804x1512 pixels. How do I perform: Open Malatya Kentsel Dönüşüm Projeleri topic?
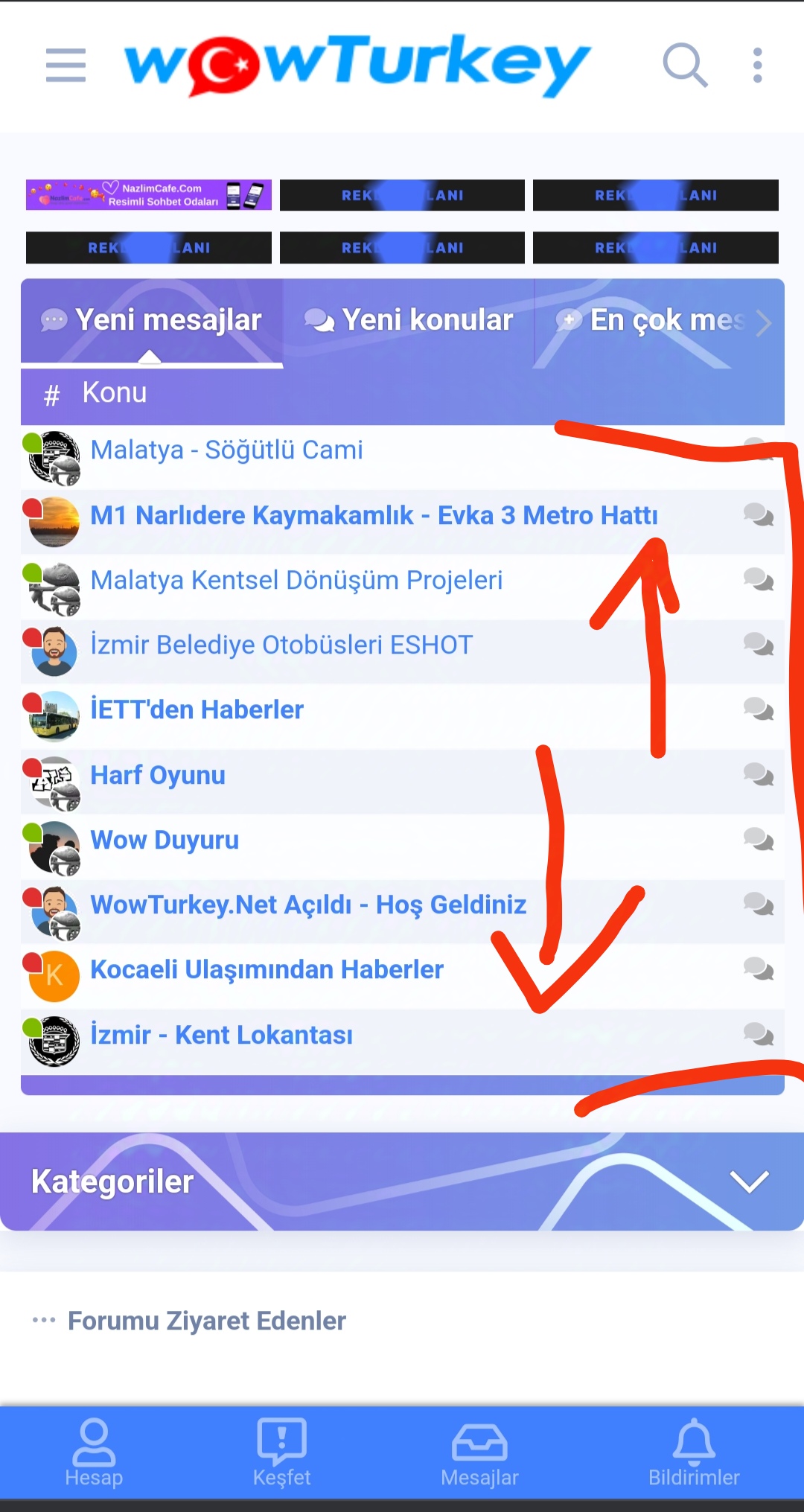296,580
